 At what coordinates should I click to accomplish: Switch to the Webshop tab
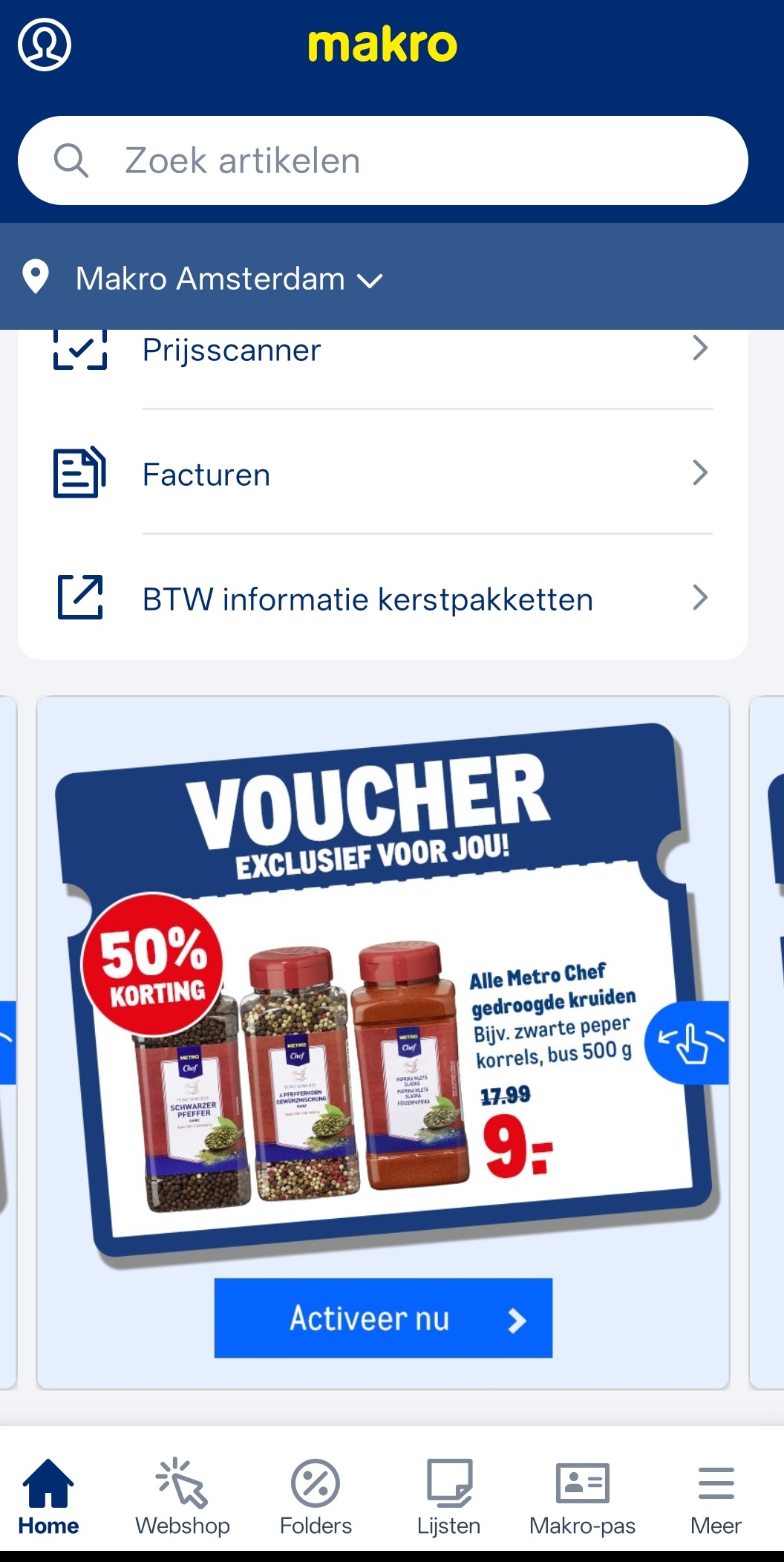coord(183,1497)
